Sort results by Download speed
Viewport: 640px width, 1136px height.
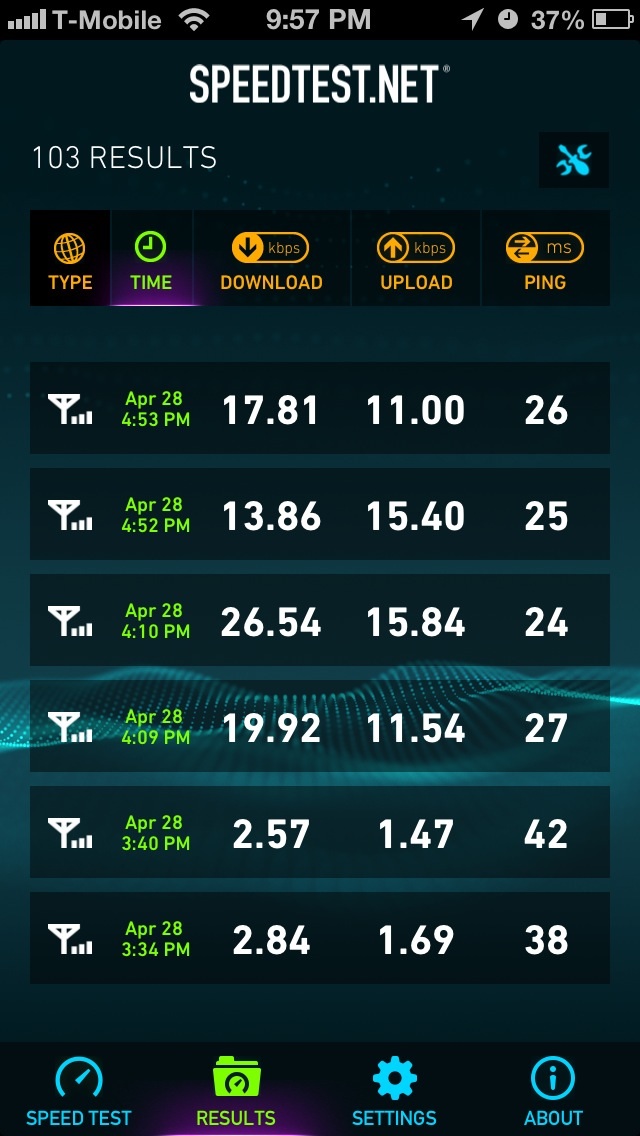pyautogui.click(x=271, y=258)
